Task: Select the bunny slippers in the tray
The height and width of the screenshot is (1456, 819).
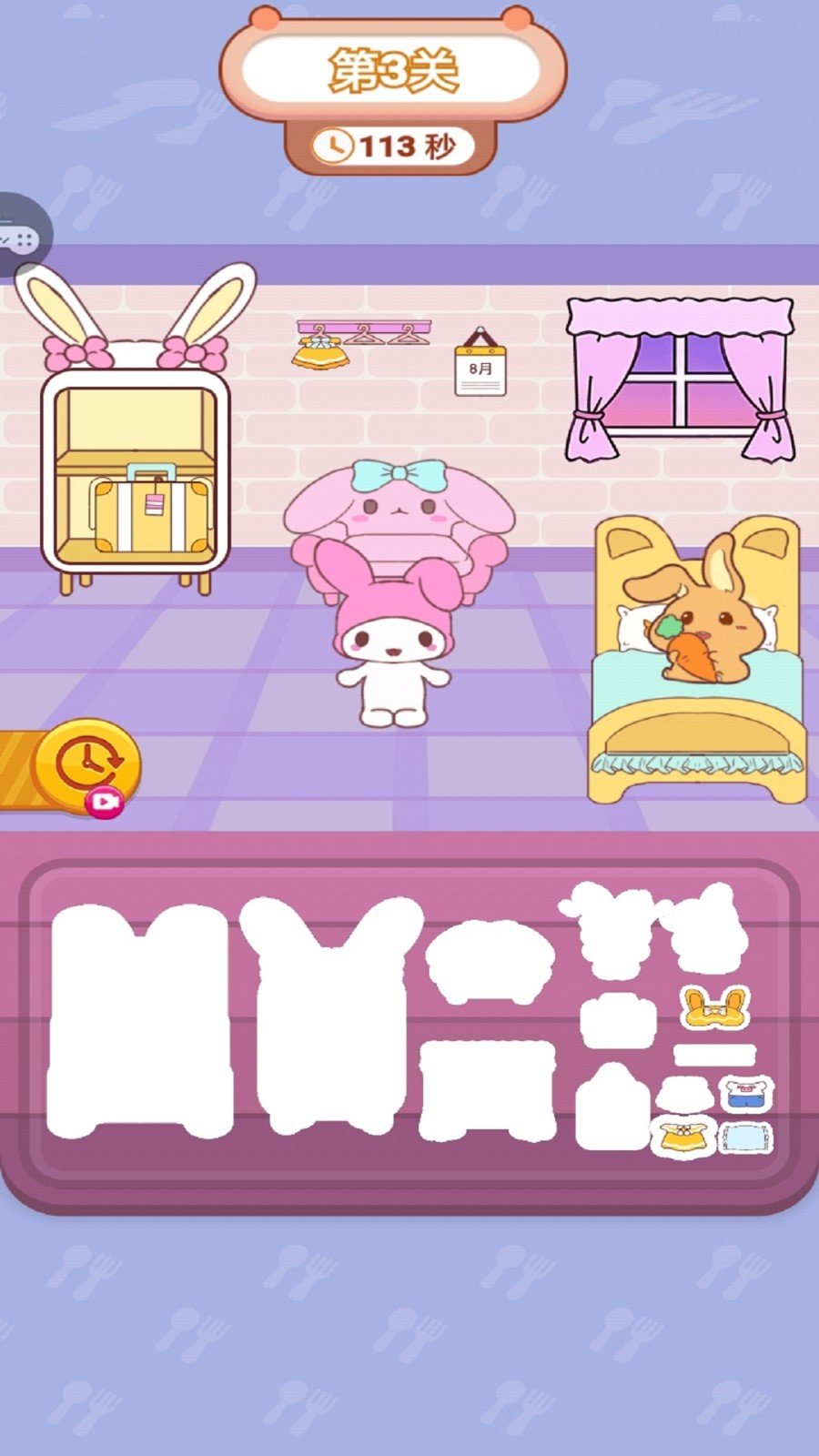Action: pos(715,1008)
